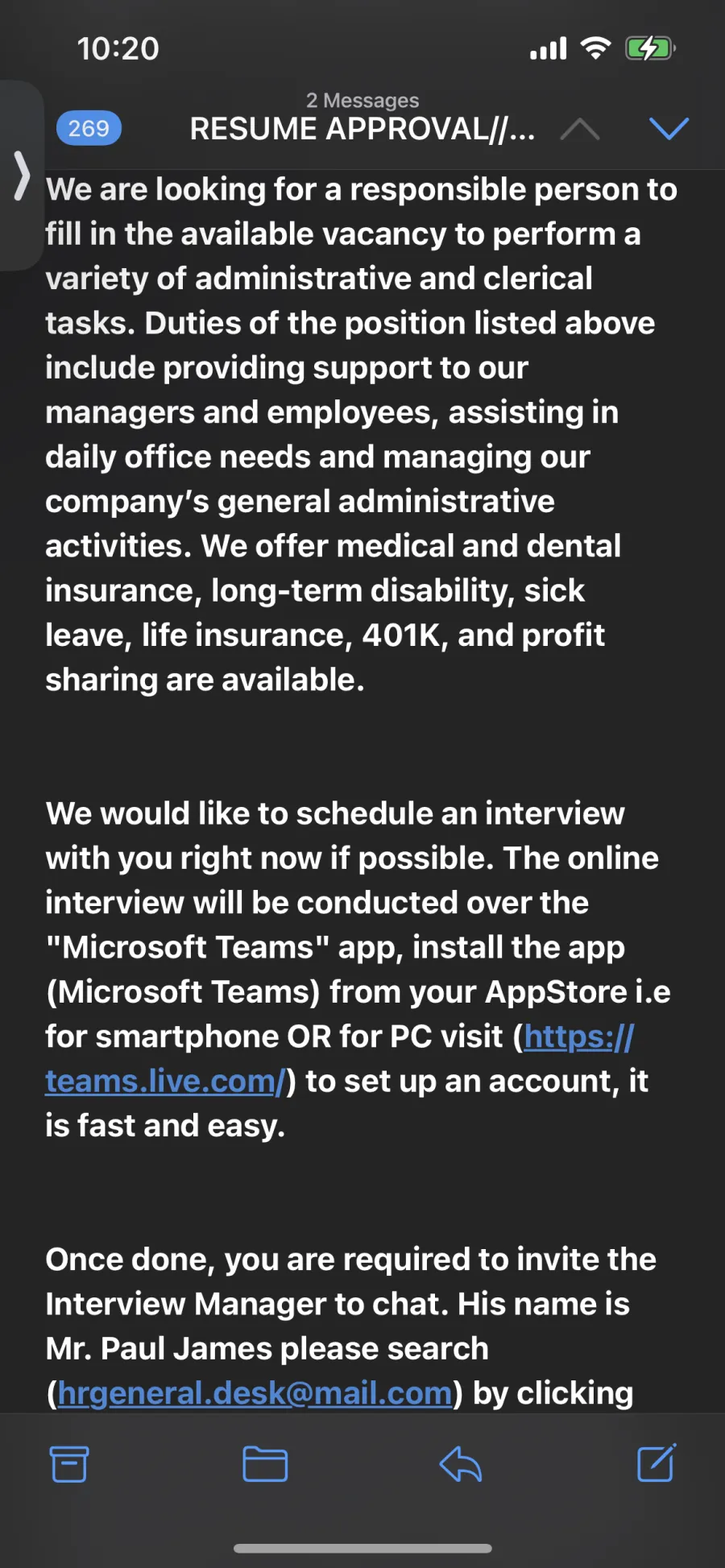Go to next message with down chevron
Screen dimensions: 725x1568
(x=669, y=128)
